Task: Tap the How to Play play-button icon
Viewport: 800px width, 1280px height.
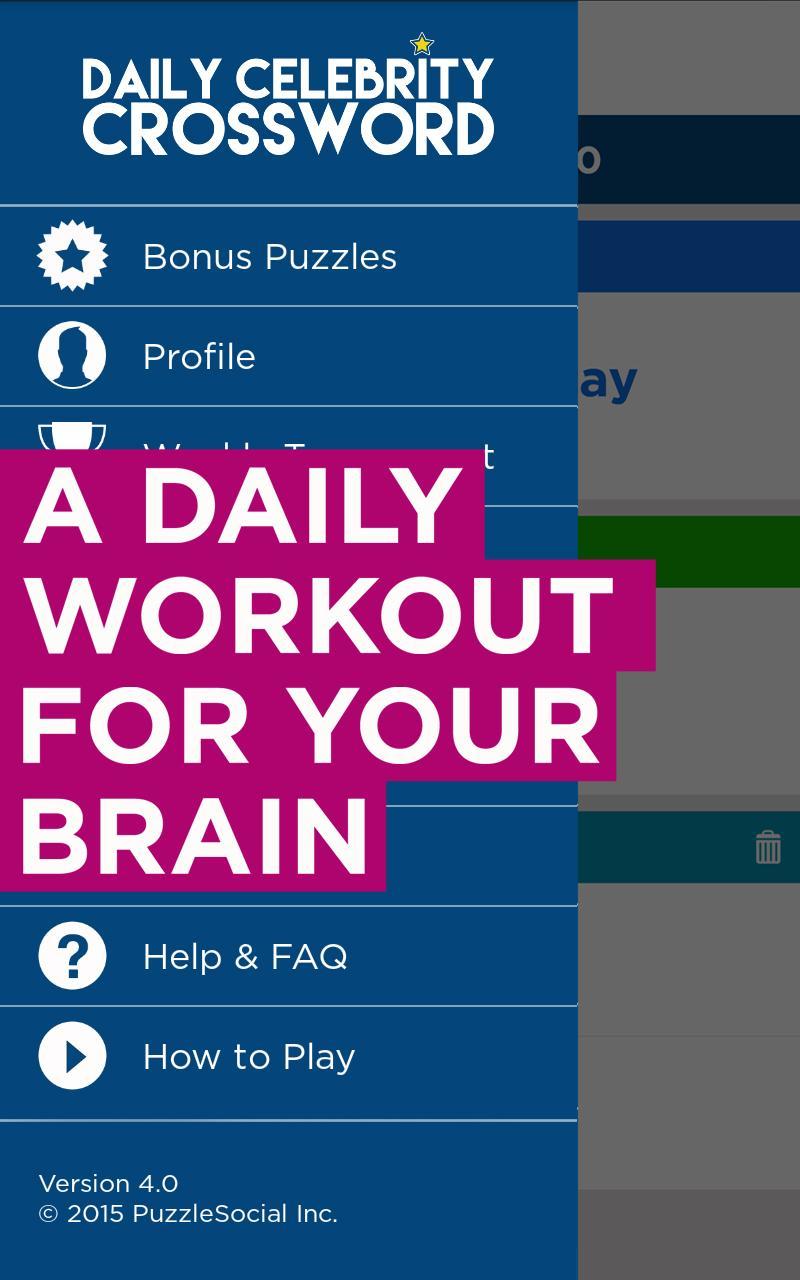Action: tap(71, 1056)
